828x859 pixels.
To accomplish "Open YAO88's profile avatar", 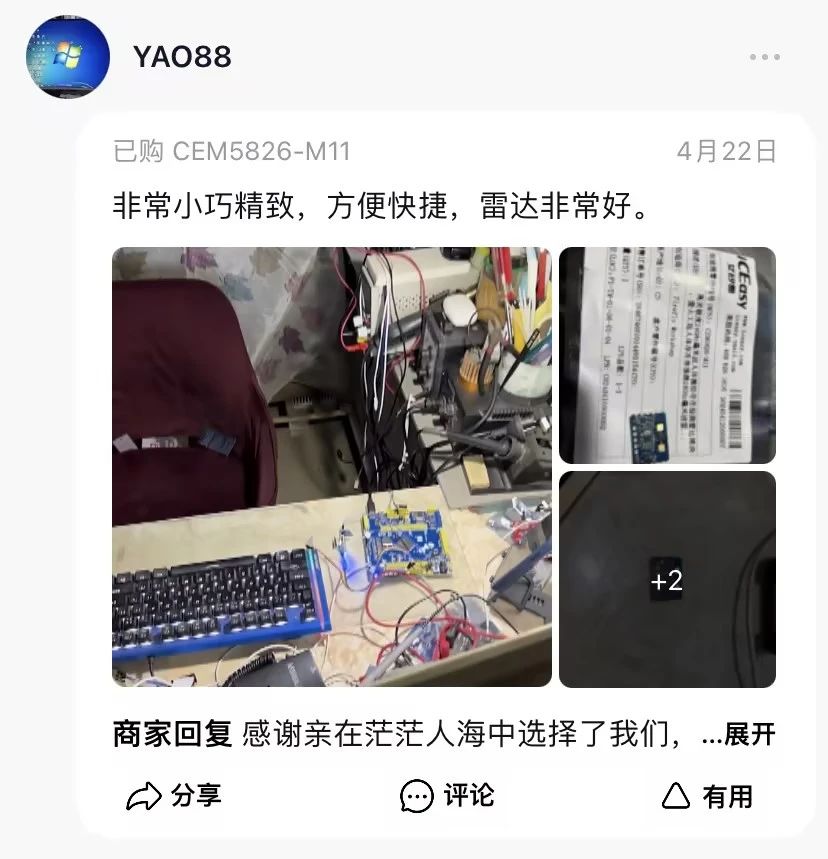I will pyautogui.click(x=68, y=56).
